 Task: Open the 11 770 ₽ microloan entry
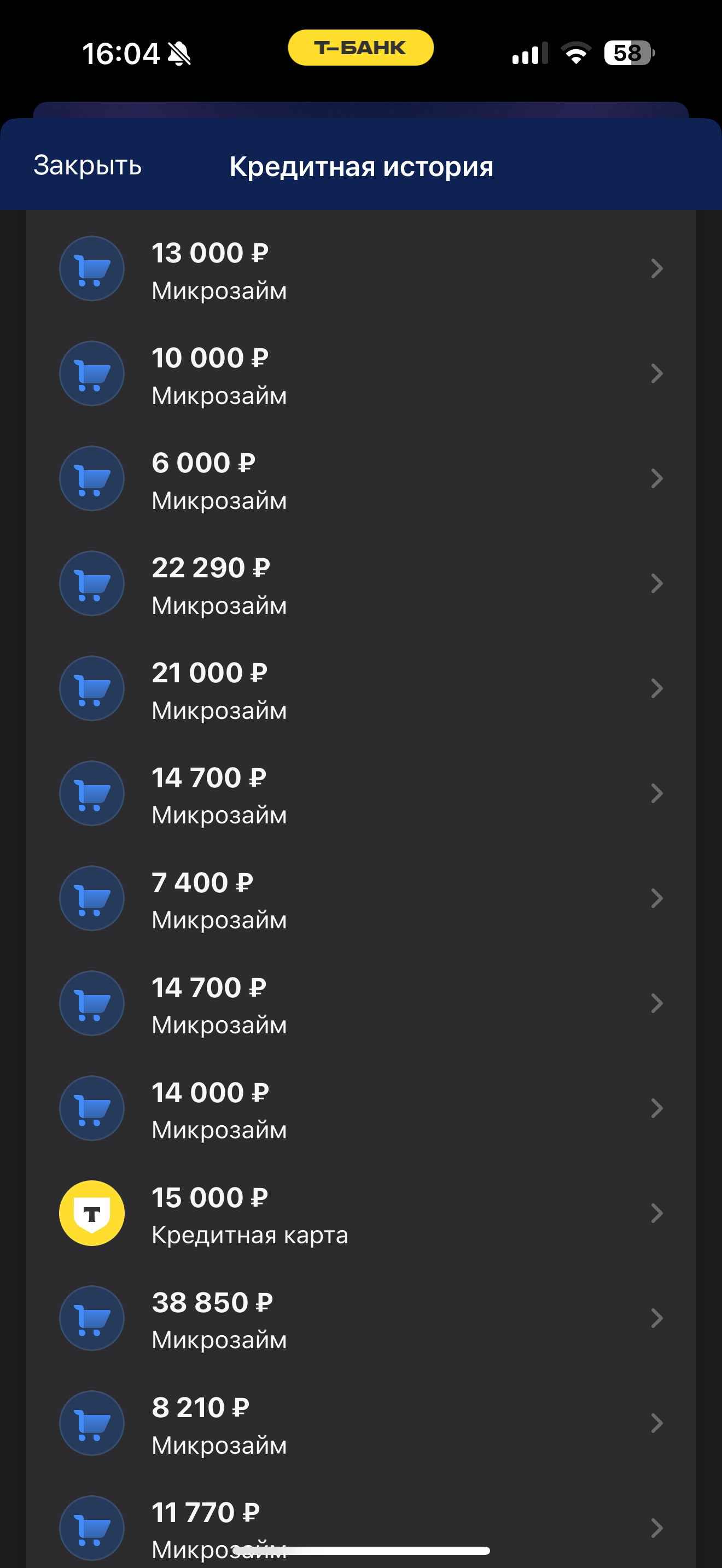(x=361, y=1522)
